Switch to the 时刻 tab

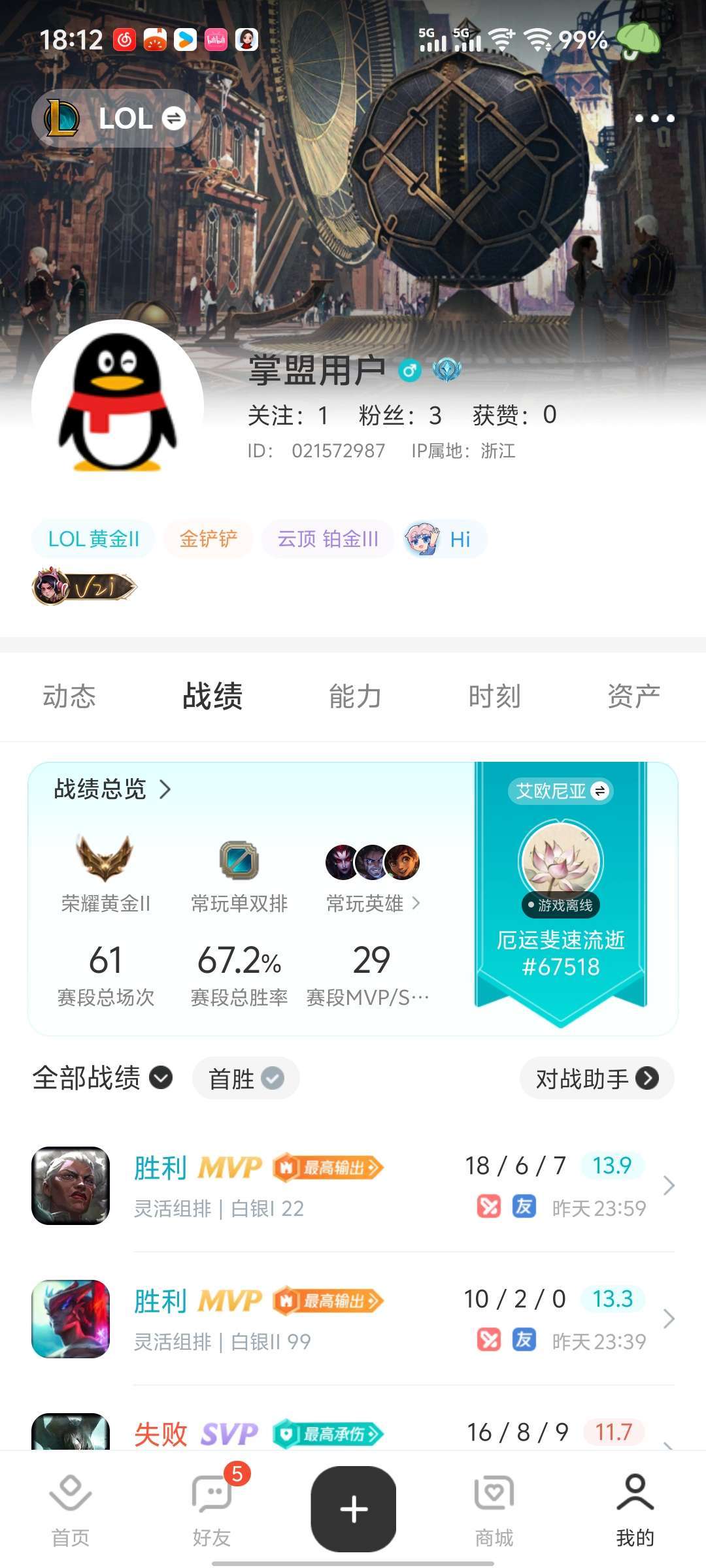494,696
